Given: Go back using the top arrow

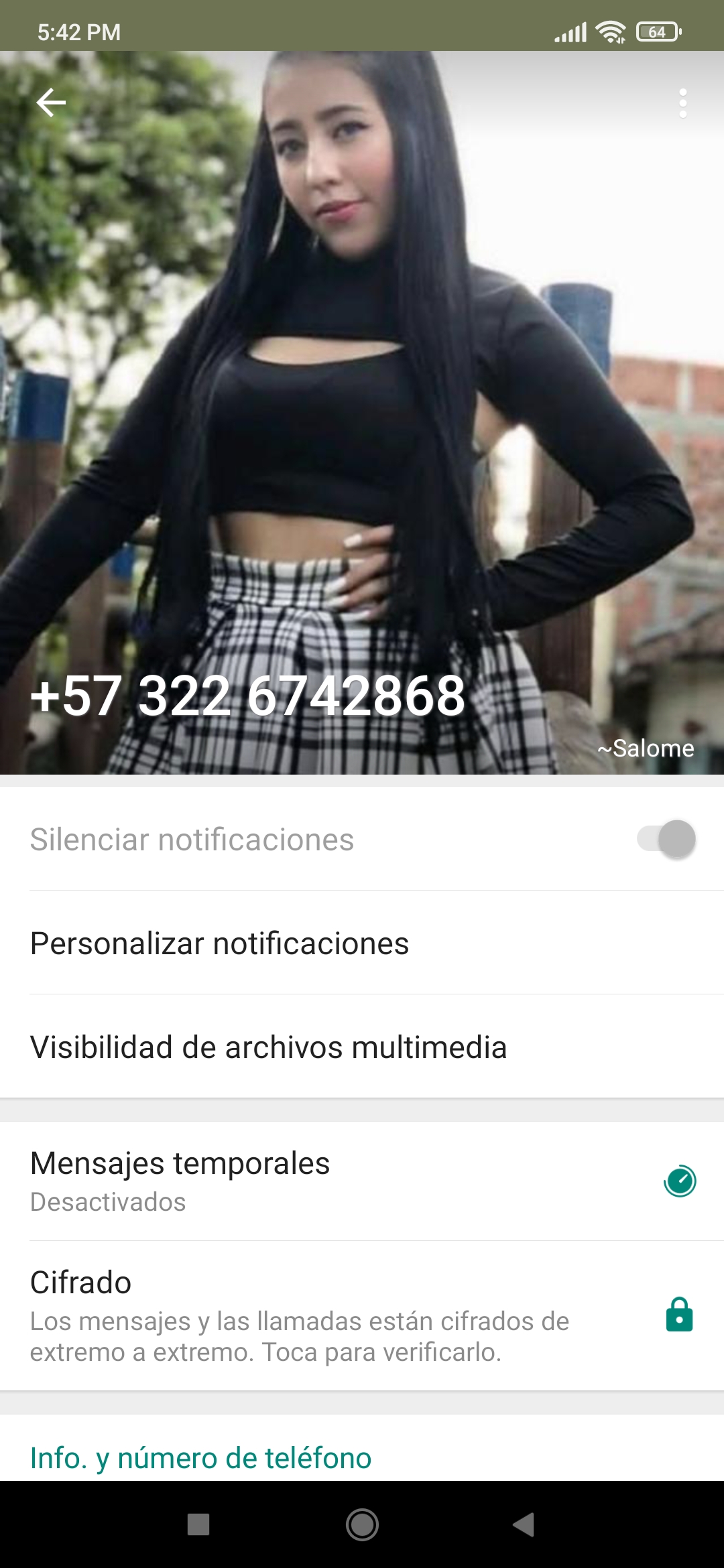Looking at the screenshot, I should 51,103.
